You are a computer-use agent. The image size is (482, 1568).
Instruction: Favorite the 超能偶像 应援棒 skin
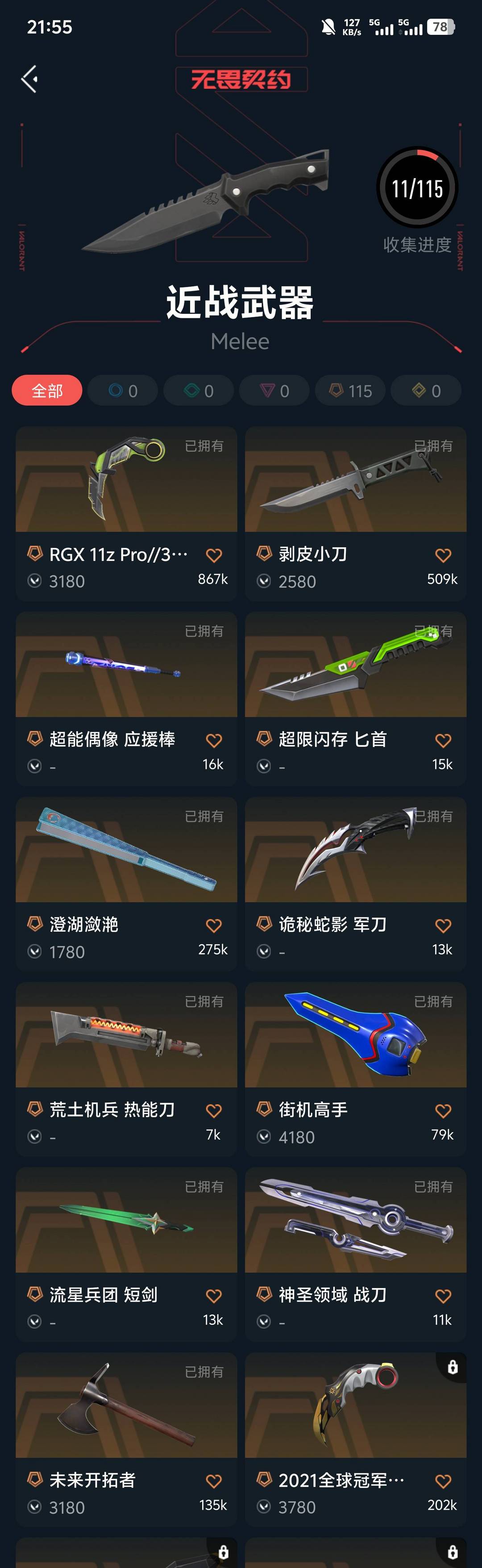pyautogui.click(x=214, y=741)
